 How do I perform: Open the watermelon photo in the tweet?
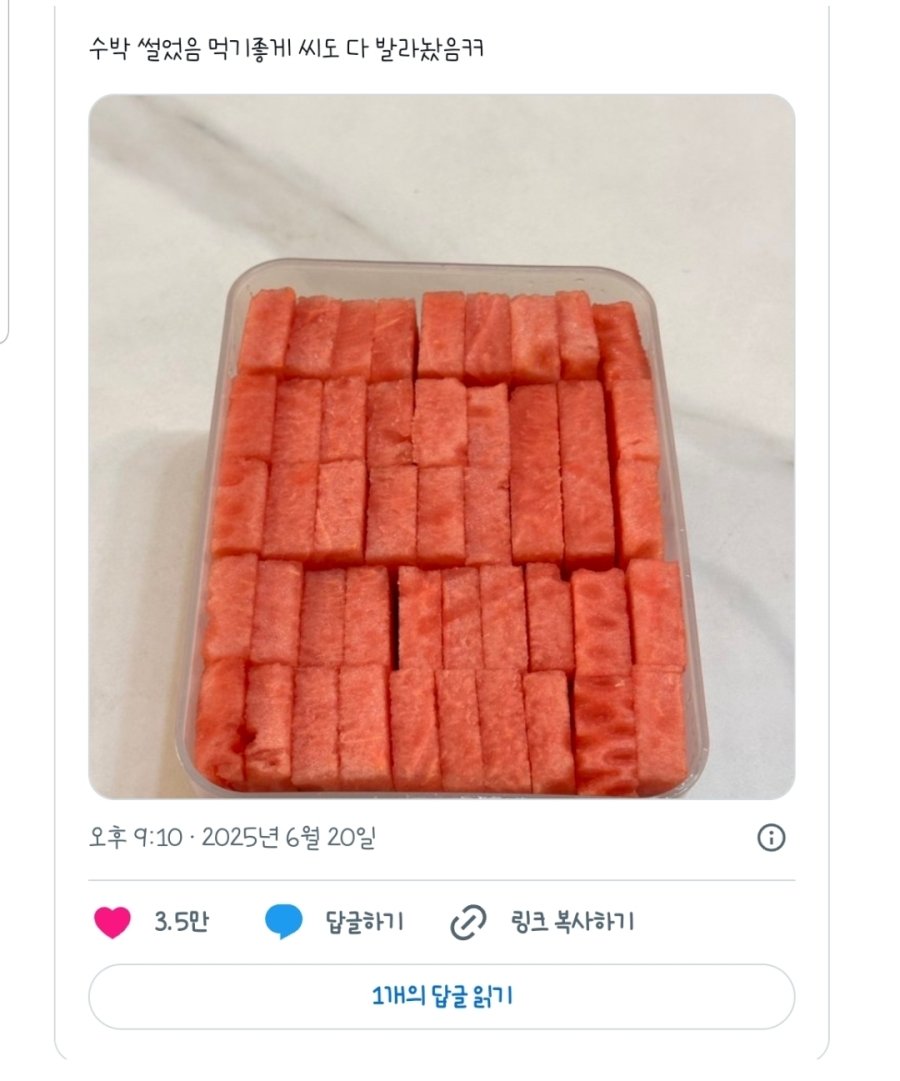(x=441, y=446)
